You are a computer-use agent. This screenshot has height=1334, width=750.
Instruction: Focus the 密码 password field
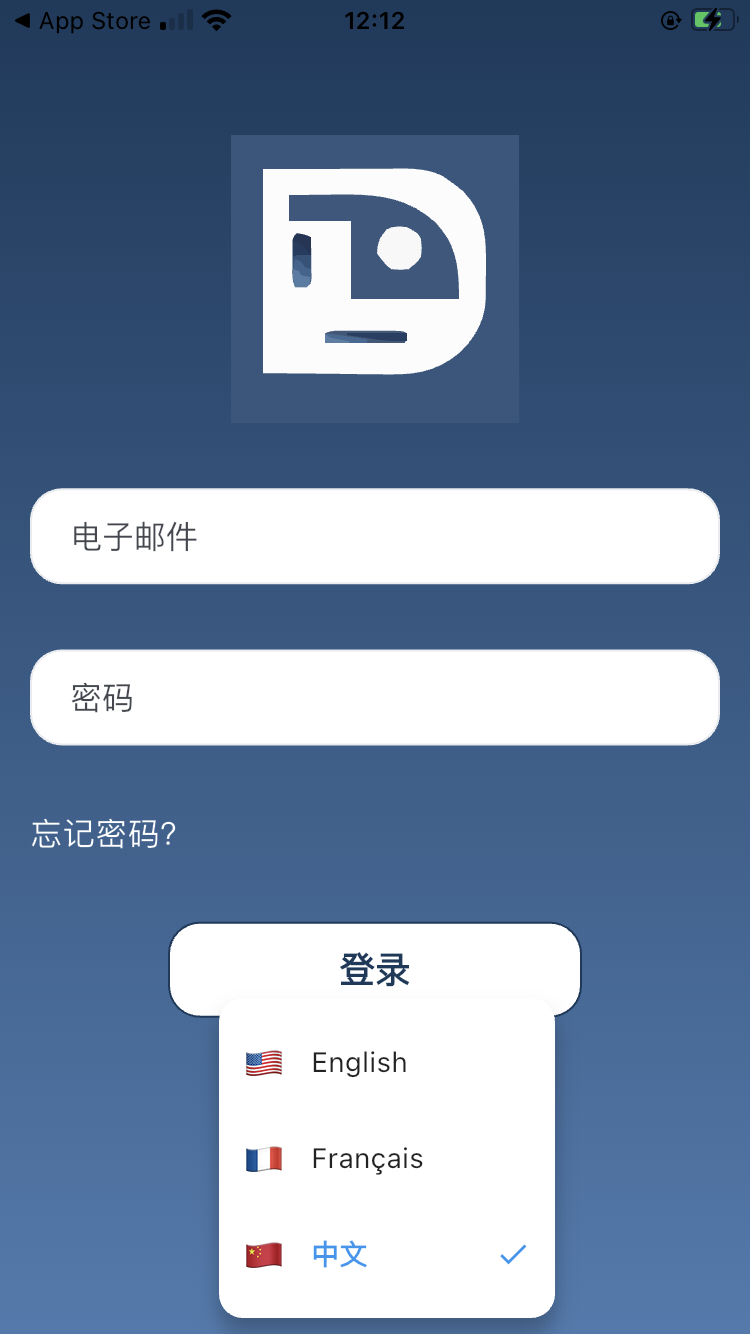[x=375, y=698]
